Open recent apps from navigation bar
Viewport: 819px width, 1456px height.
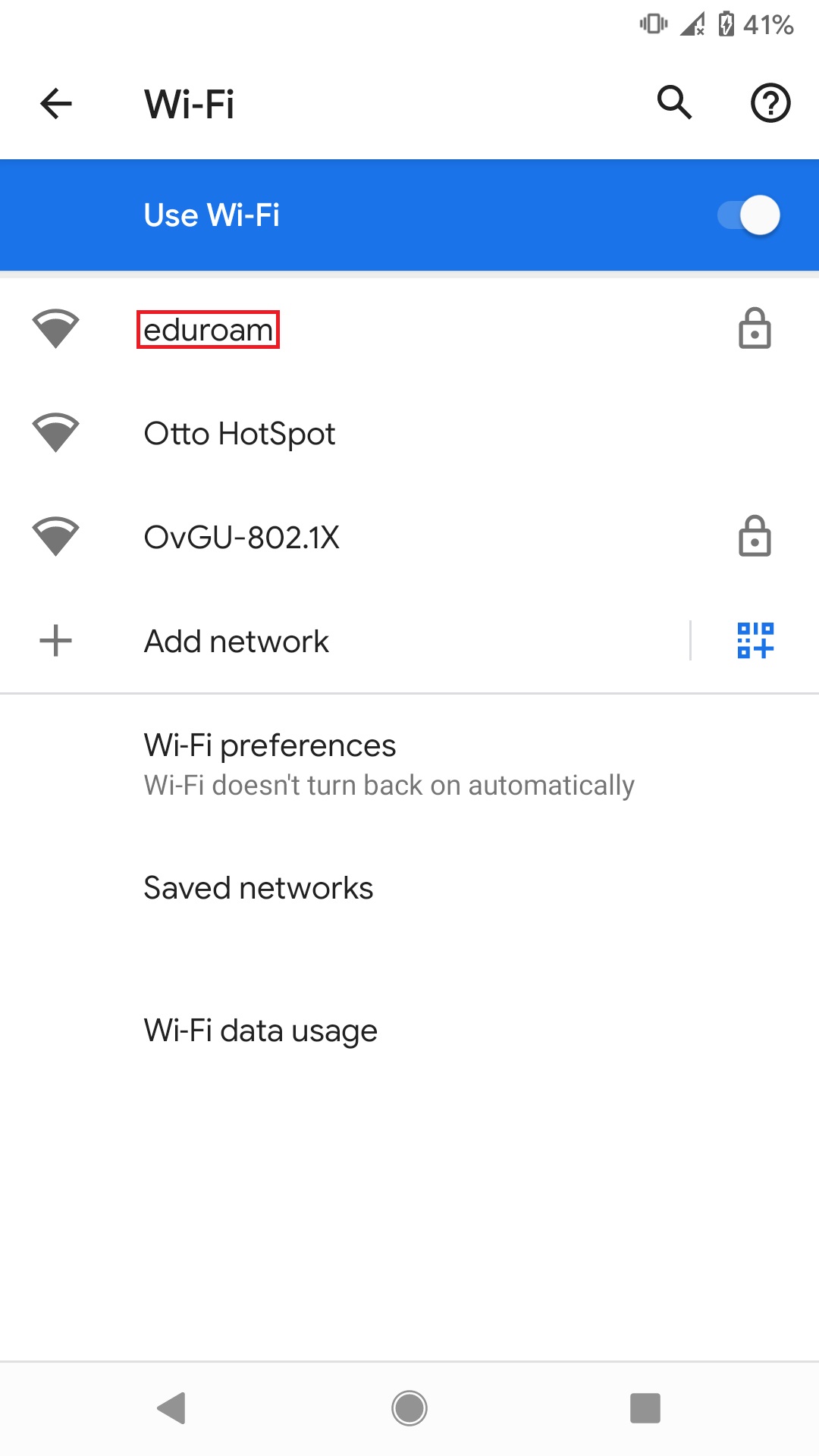click(645, 1409)
